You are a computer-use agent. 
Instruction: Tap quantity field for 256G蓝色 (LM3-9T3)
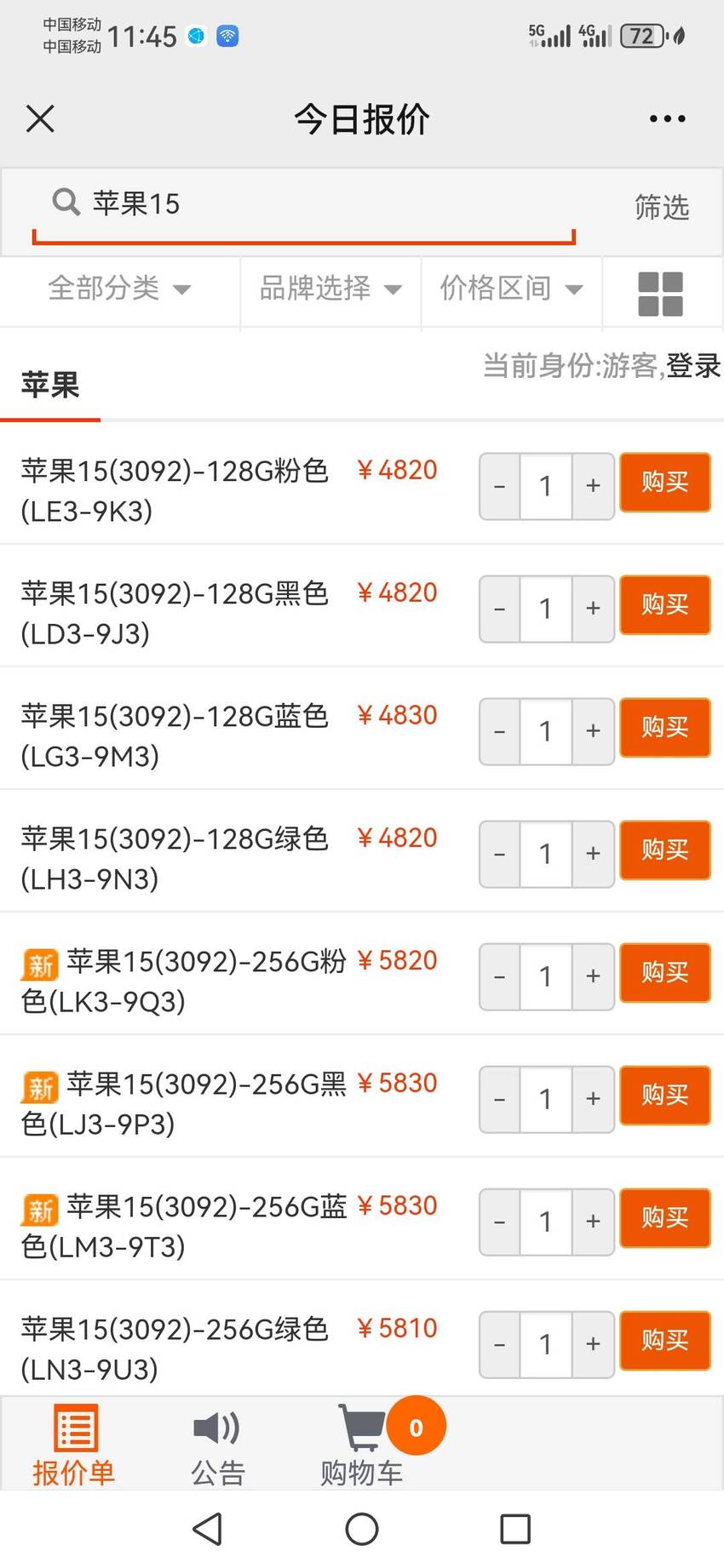(x=546, y=1222)
